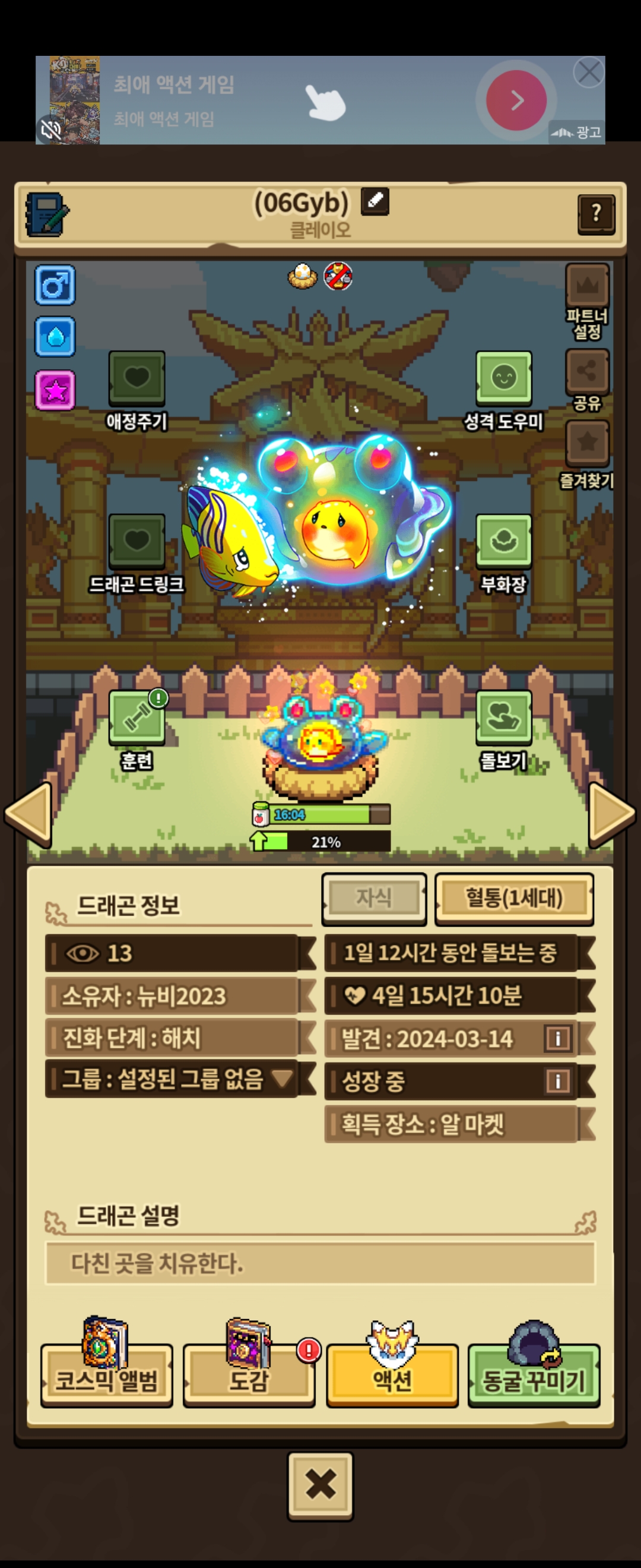The height and width of the screenshot is (1568, 641).
Task: Open 코스믹 앨범
Action: (106, 1374)
